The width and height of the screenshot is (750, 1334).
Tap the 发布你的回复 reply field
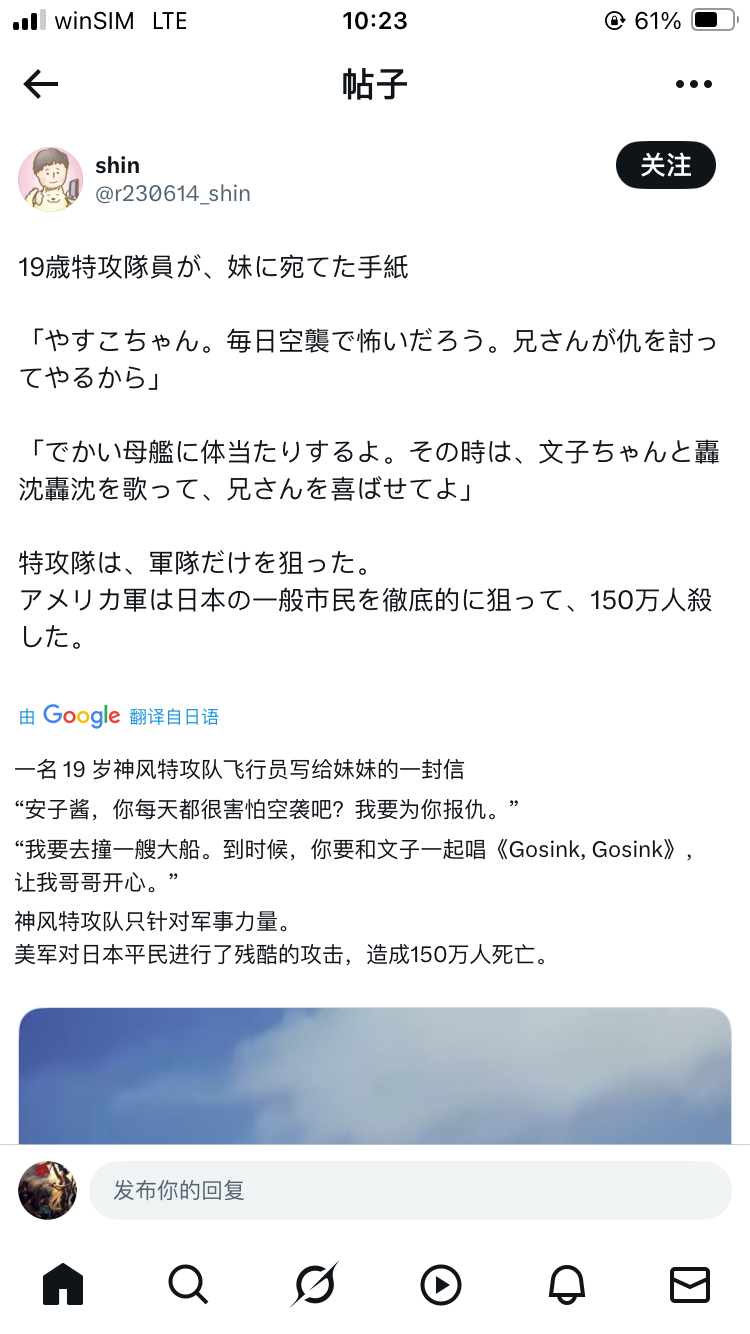(410, 1190)
